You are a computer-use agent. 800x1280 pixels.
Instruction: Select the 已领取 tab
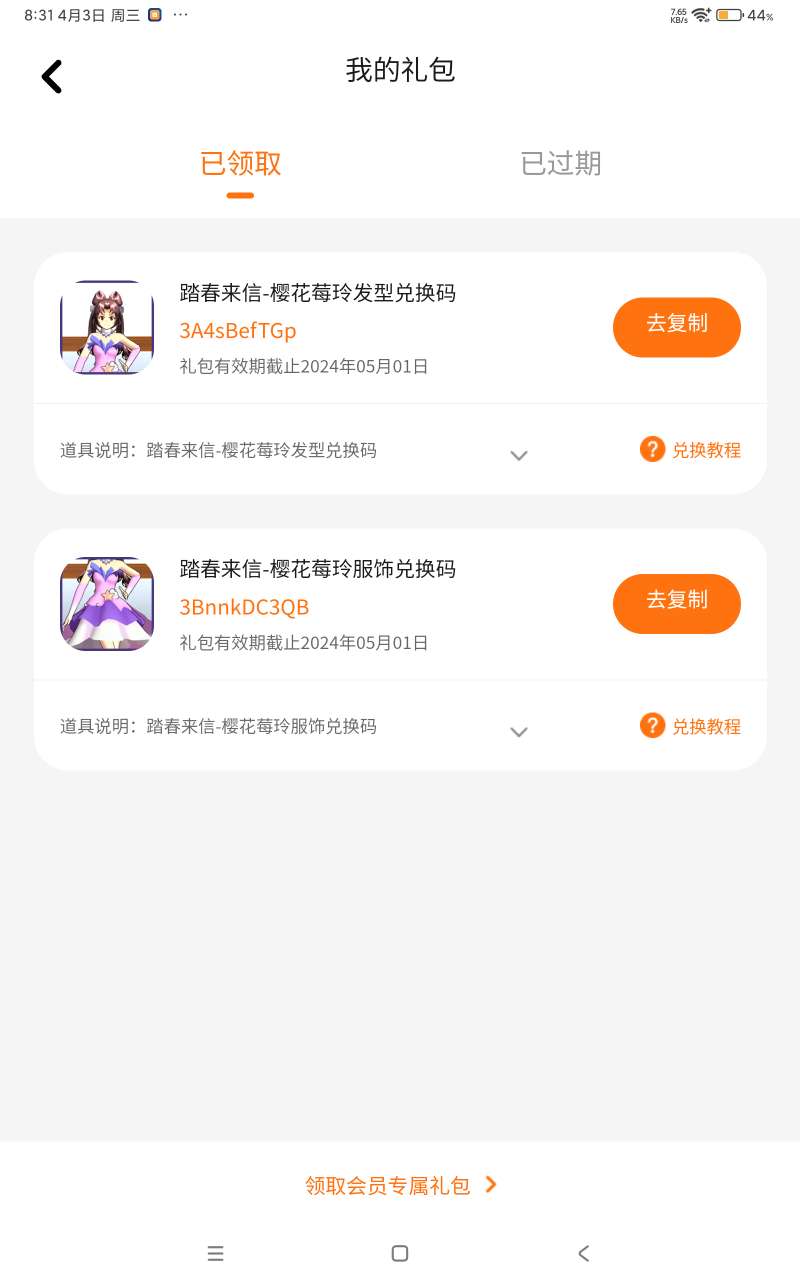click(241, 164)
